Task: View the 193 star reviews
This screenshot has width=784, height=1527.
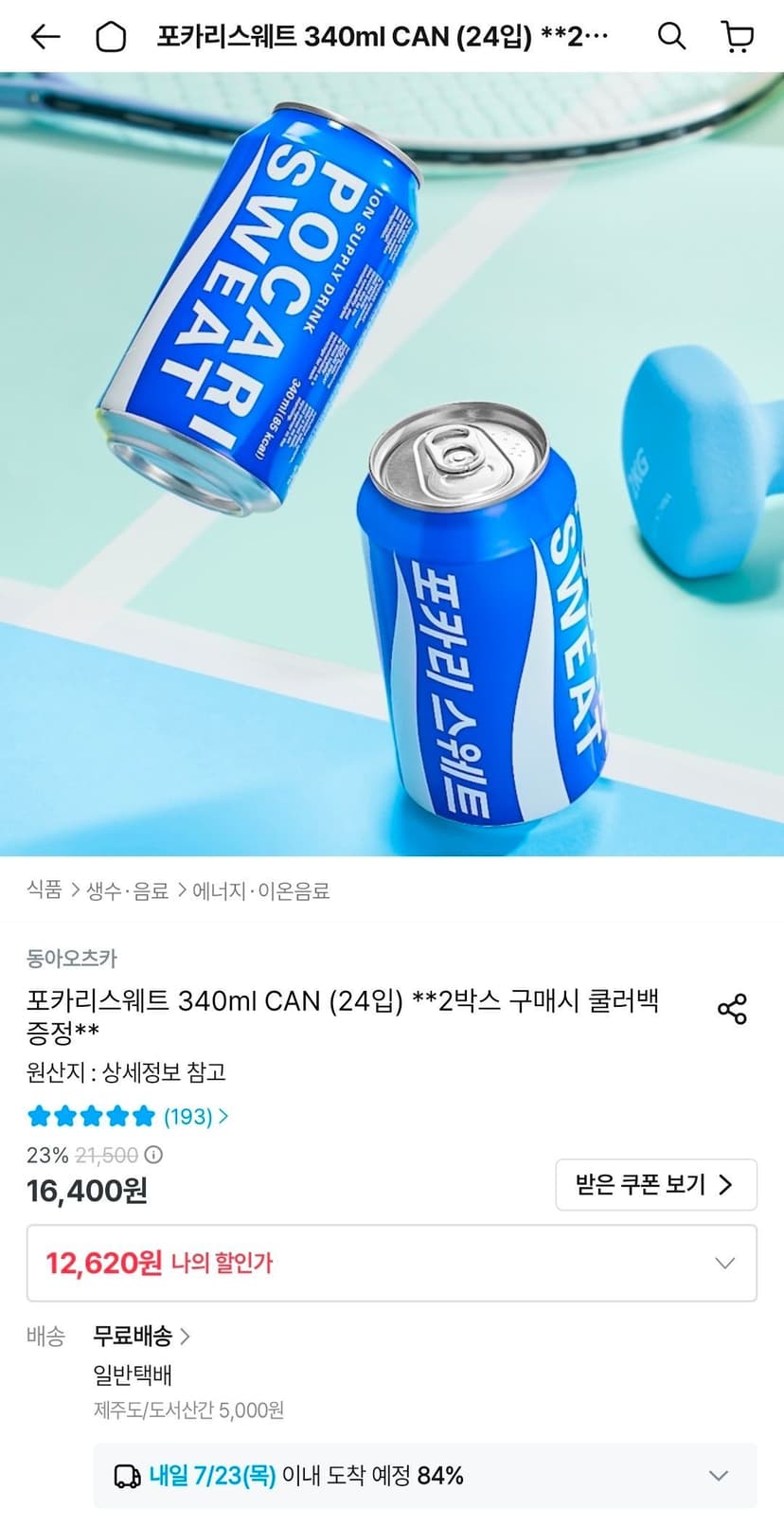Action: (128, 1116)
